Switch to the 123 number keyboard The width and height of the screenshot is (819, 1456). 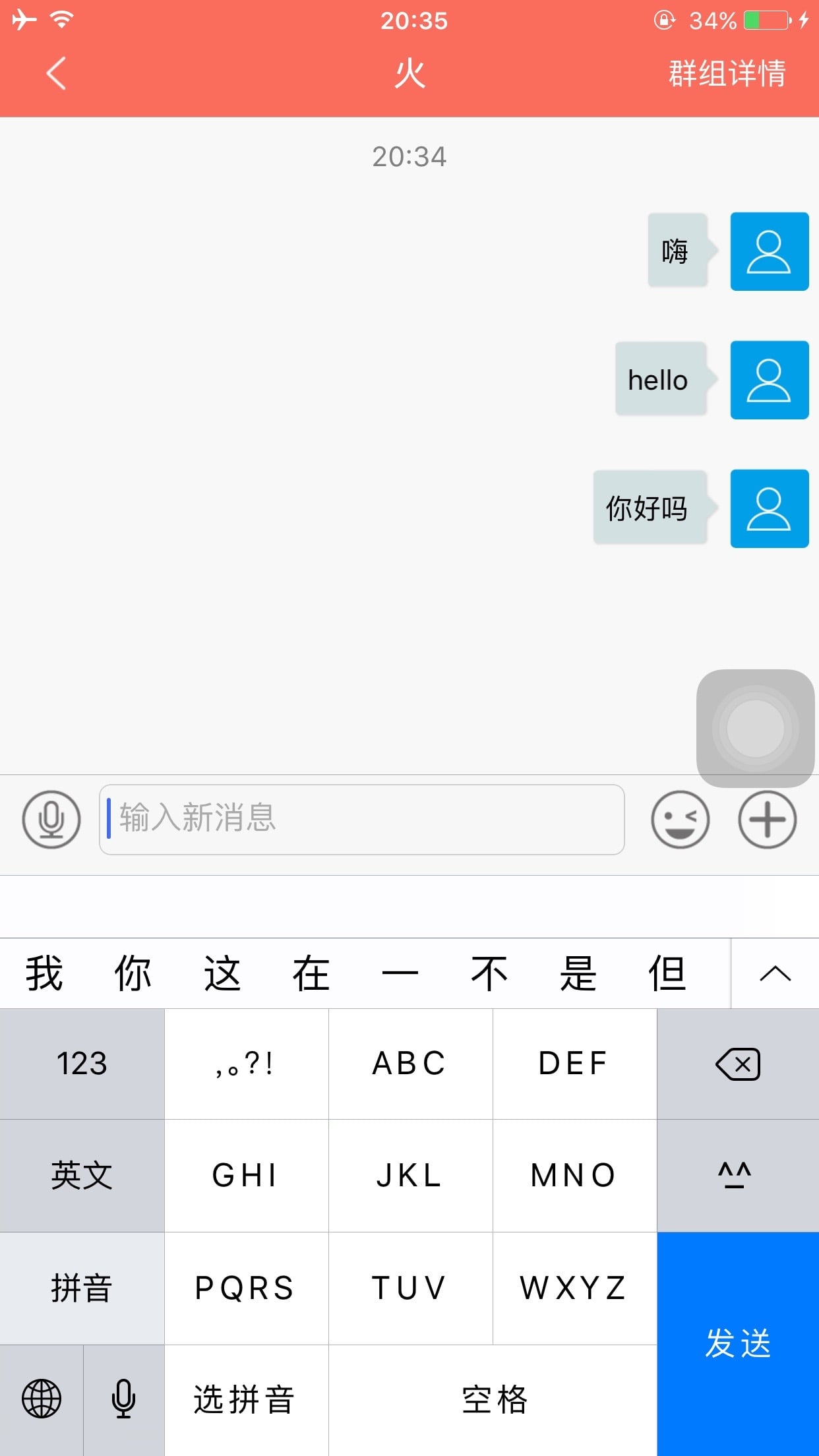click(x=82, y=1064)
